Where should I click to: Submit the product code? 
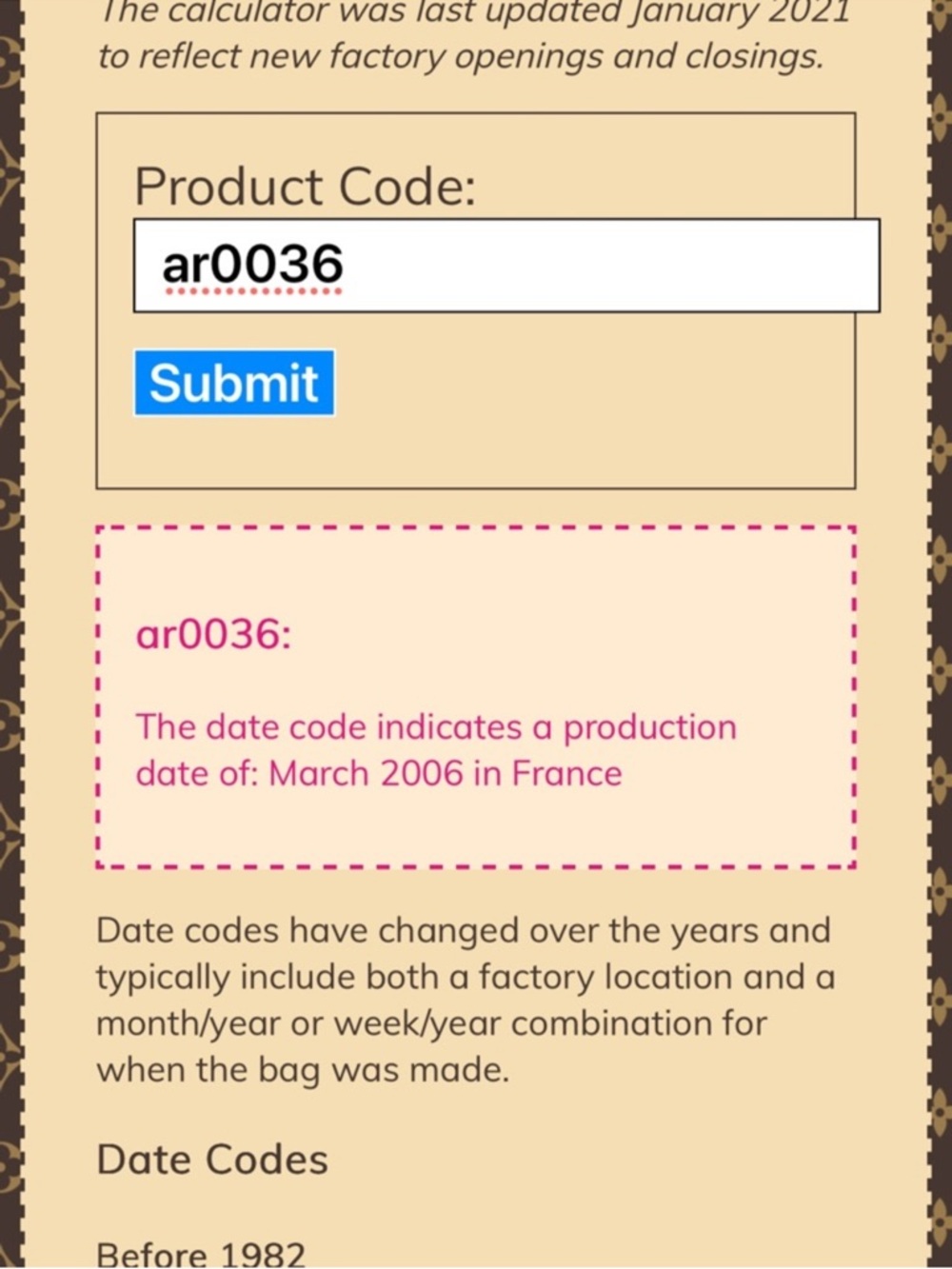(234, 383)
